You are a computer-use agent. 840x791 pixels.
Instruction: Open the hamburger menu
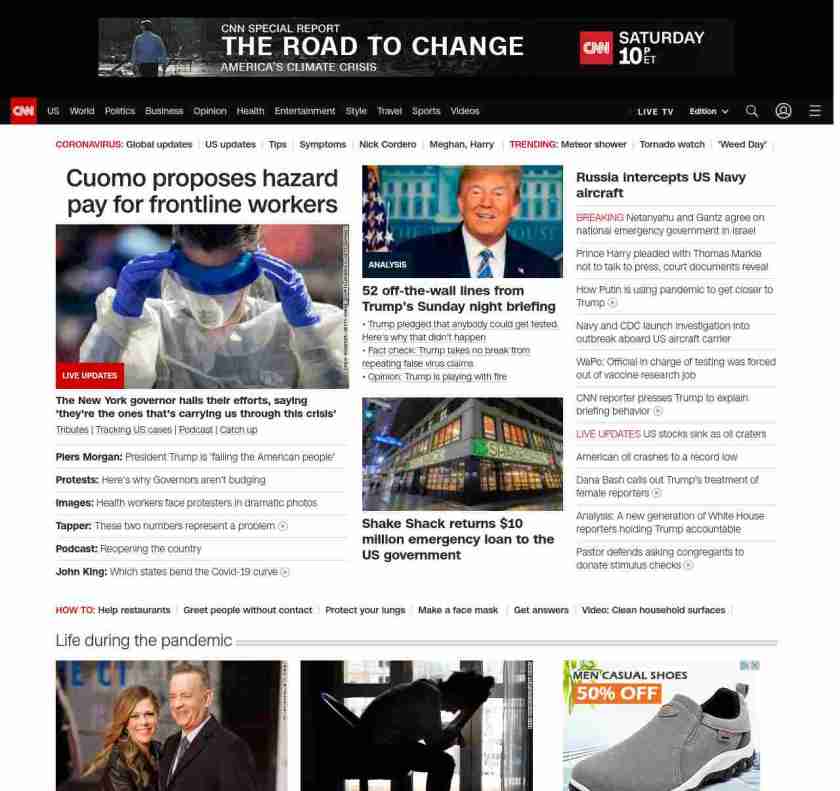tap(815, 111)
